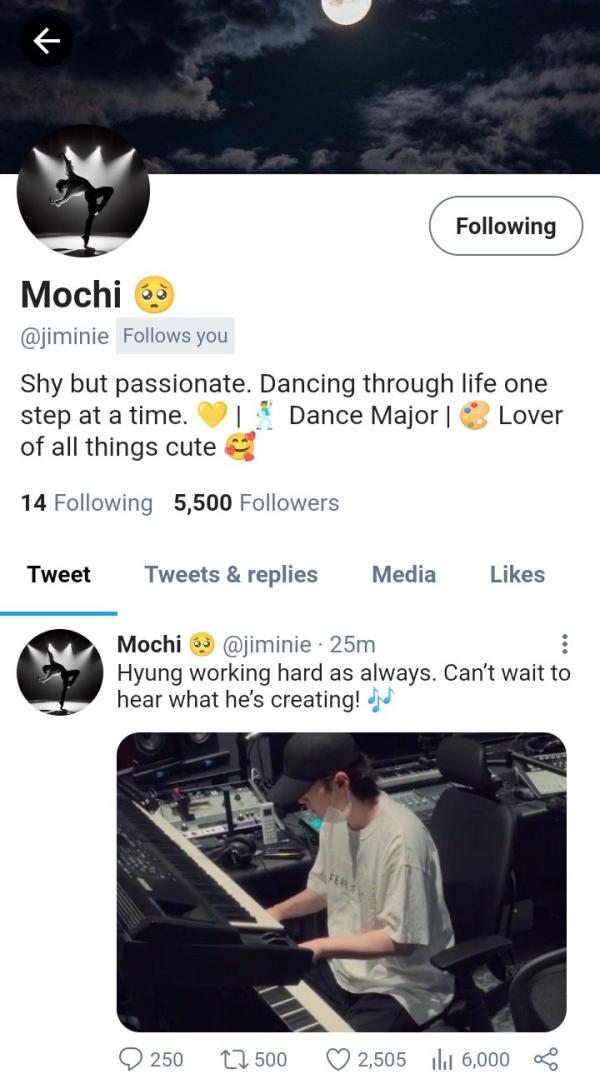Open the tweet's three-dot overflow menu
This screenshot has height=1084, width=600.
pyautogui.click(x=565, y=644)
